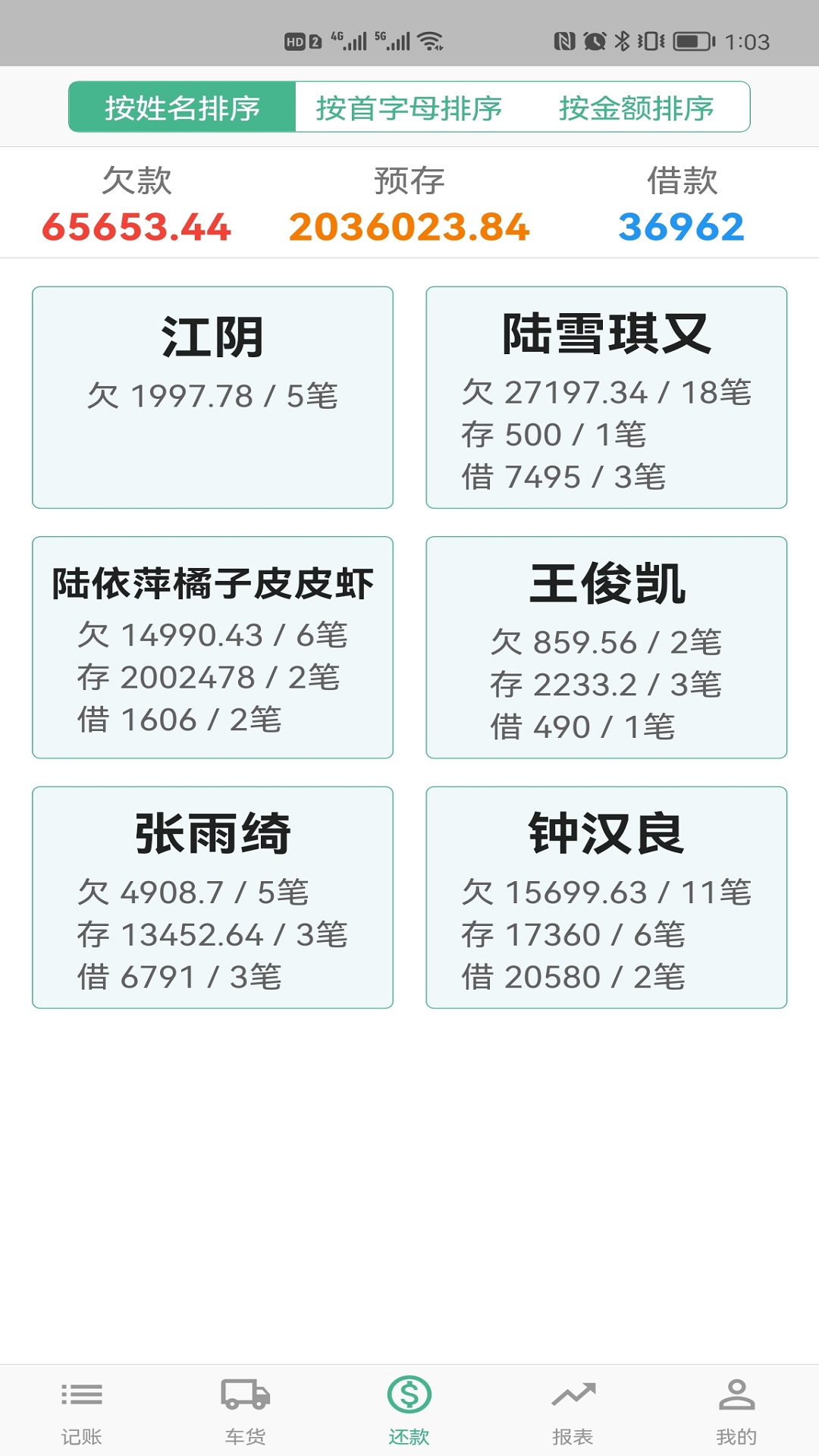This screenshot has height=1456, width=819.
Task: Open the 陆雪琪又 customer card
Action: [607, 397]
